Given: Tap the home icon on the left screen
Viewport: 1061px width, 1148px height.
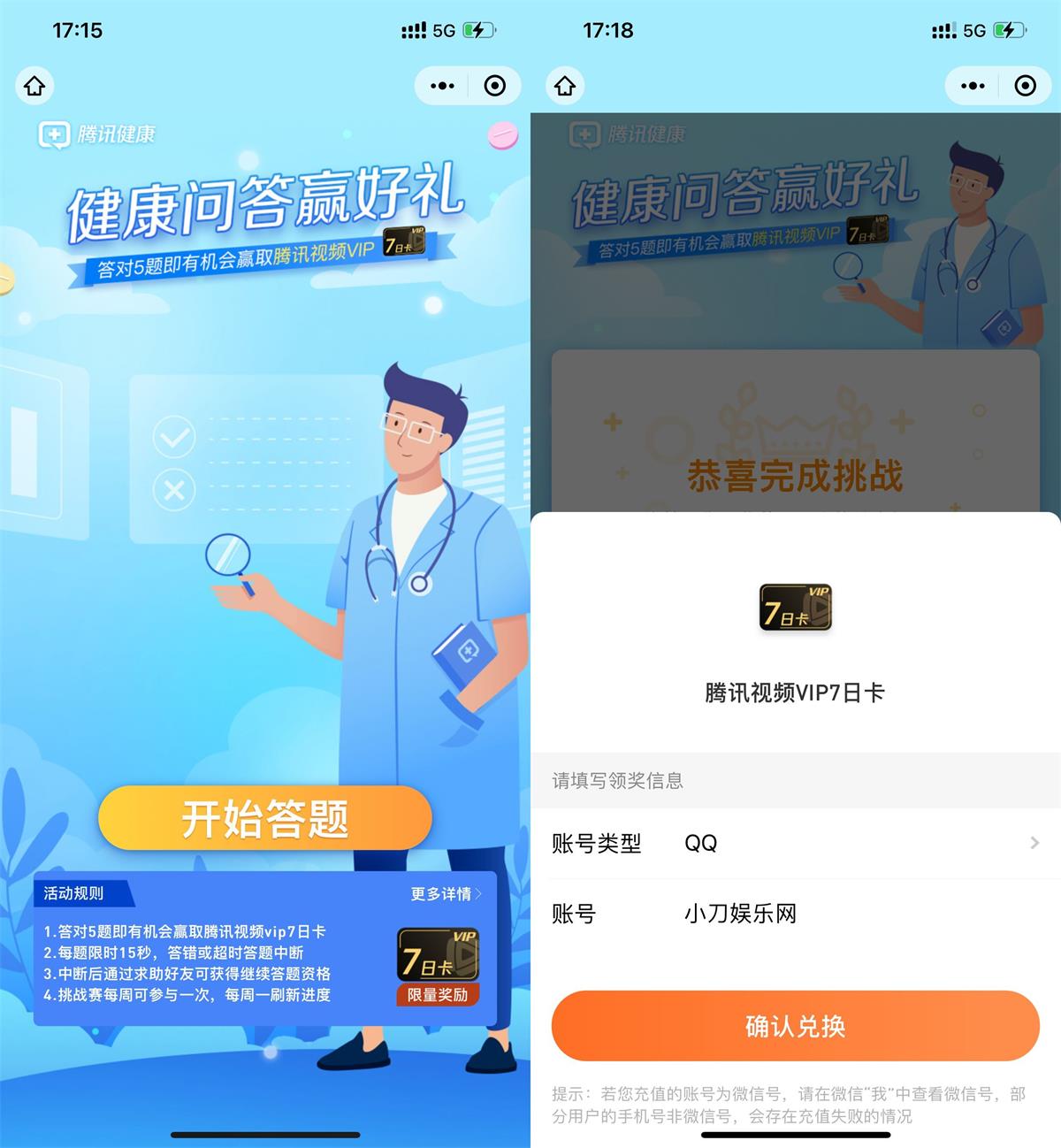Looking at the screenshot, I should pos(34,86).
